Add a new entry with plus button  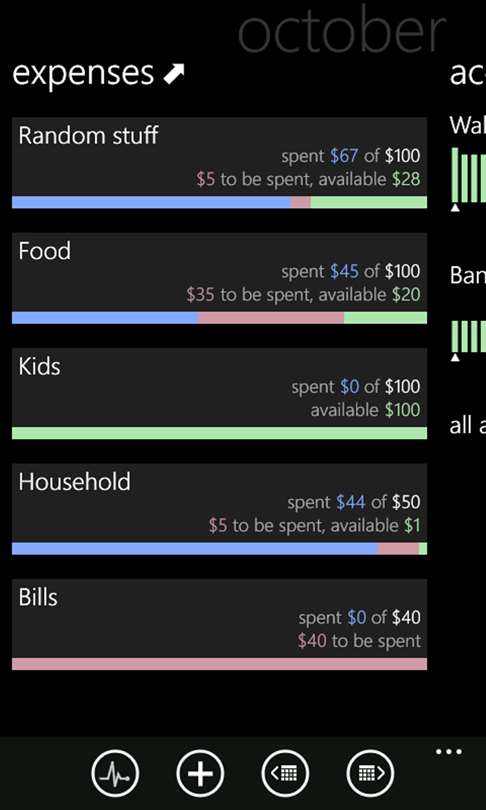[x=200, y=773]
